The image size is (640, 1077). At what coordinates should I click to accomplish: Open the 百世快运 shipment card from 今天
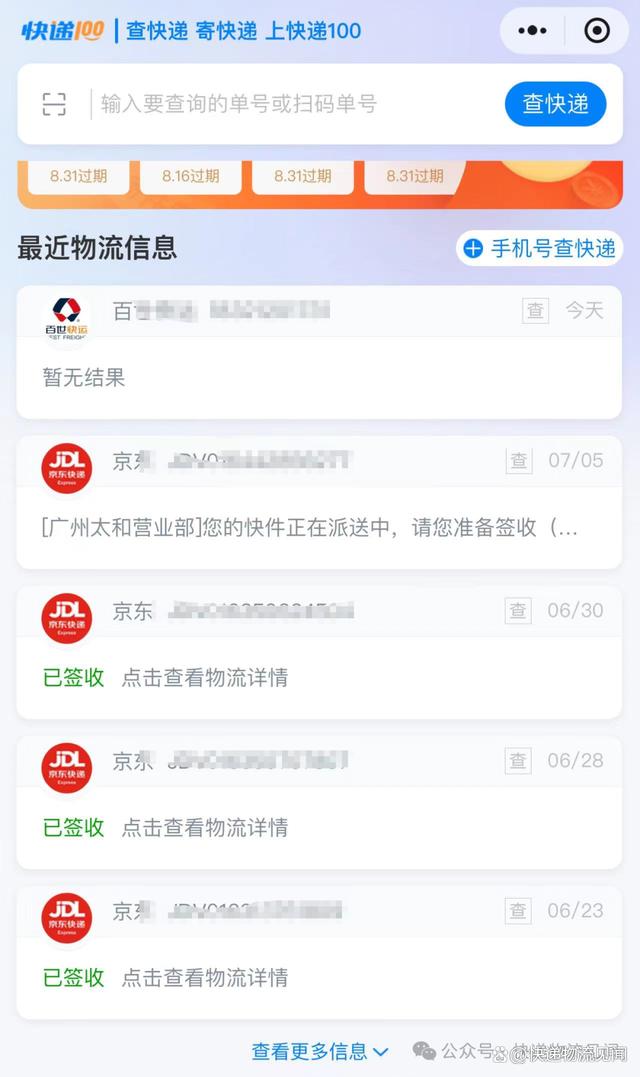click(x=319, y=352)
